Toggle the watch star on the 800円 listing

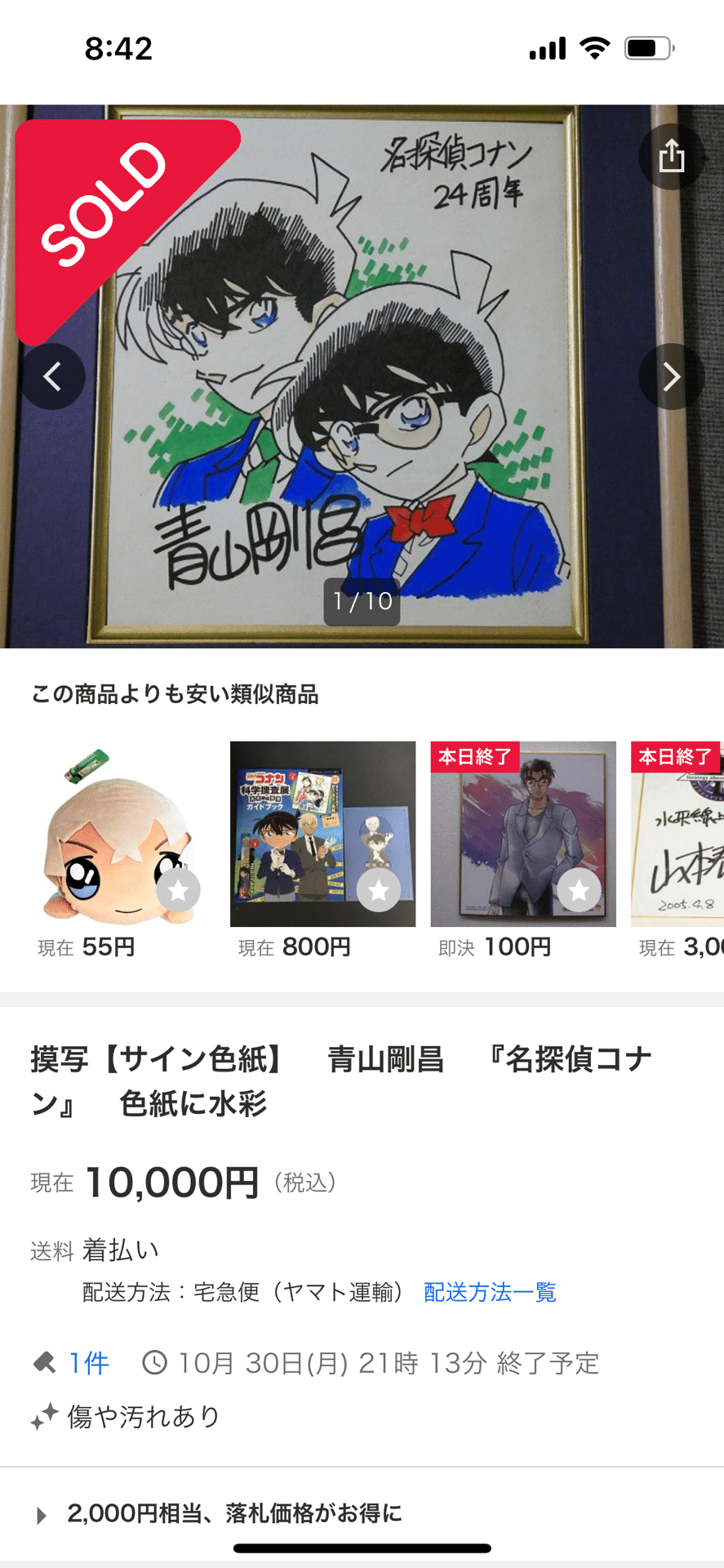point(377,890)
